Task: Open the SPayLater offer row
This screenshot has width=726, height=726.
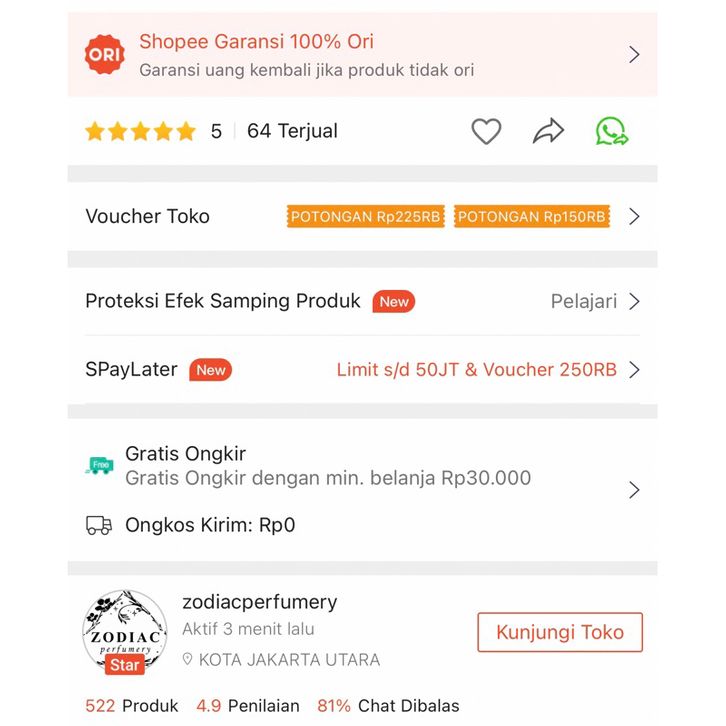Action: (x=362, y=370)
